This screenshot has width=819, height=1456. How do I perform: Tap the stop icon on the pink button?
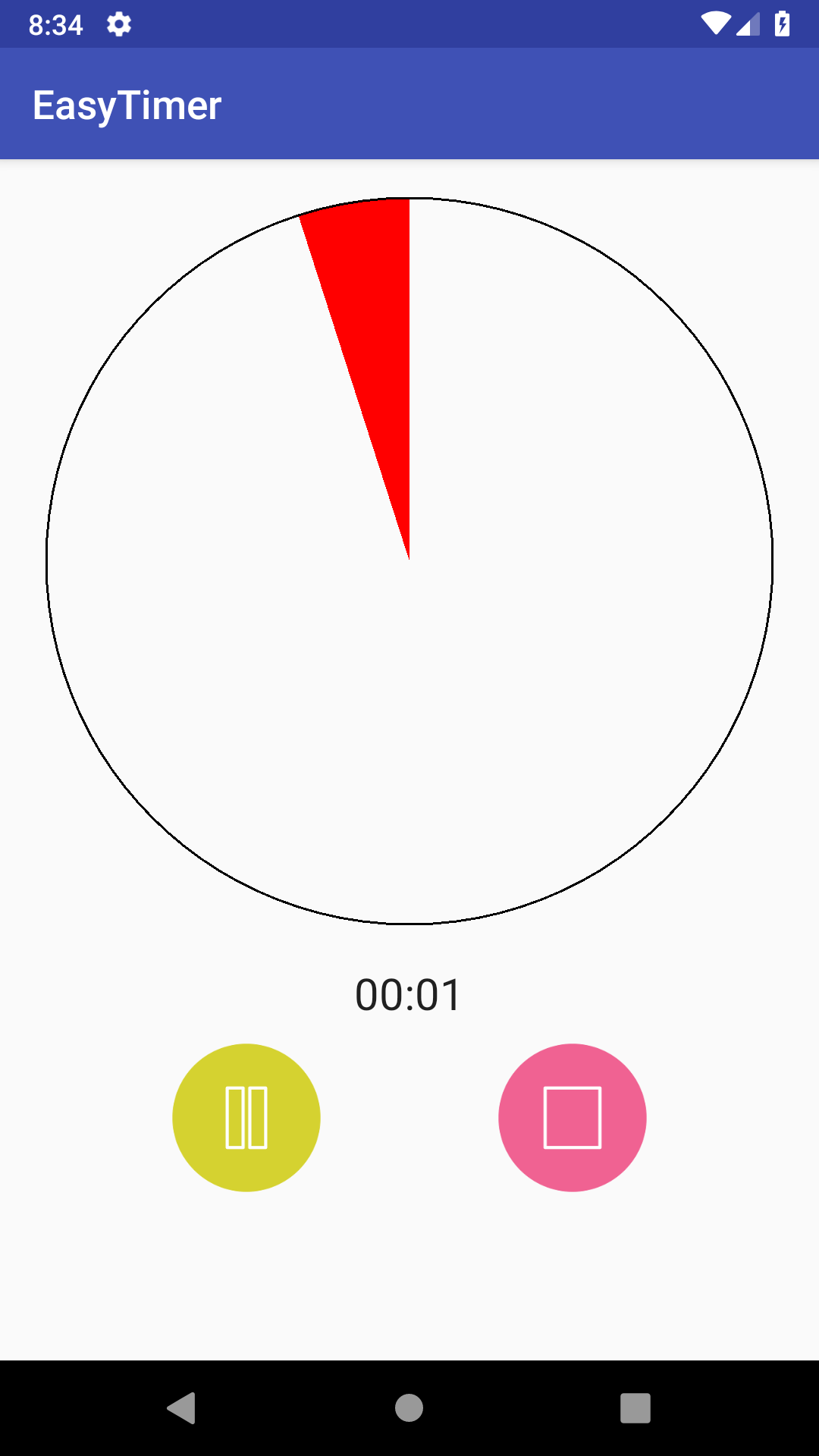pos(573,1117)
